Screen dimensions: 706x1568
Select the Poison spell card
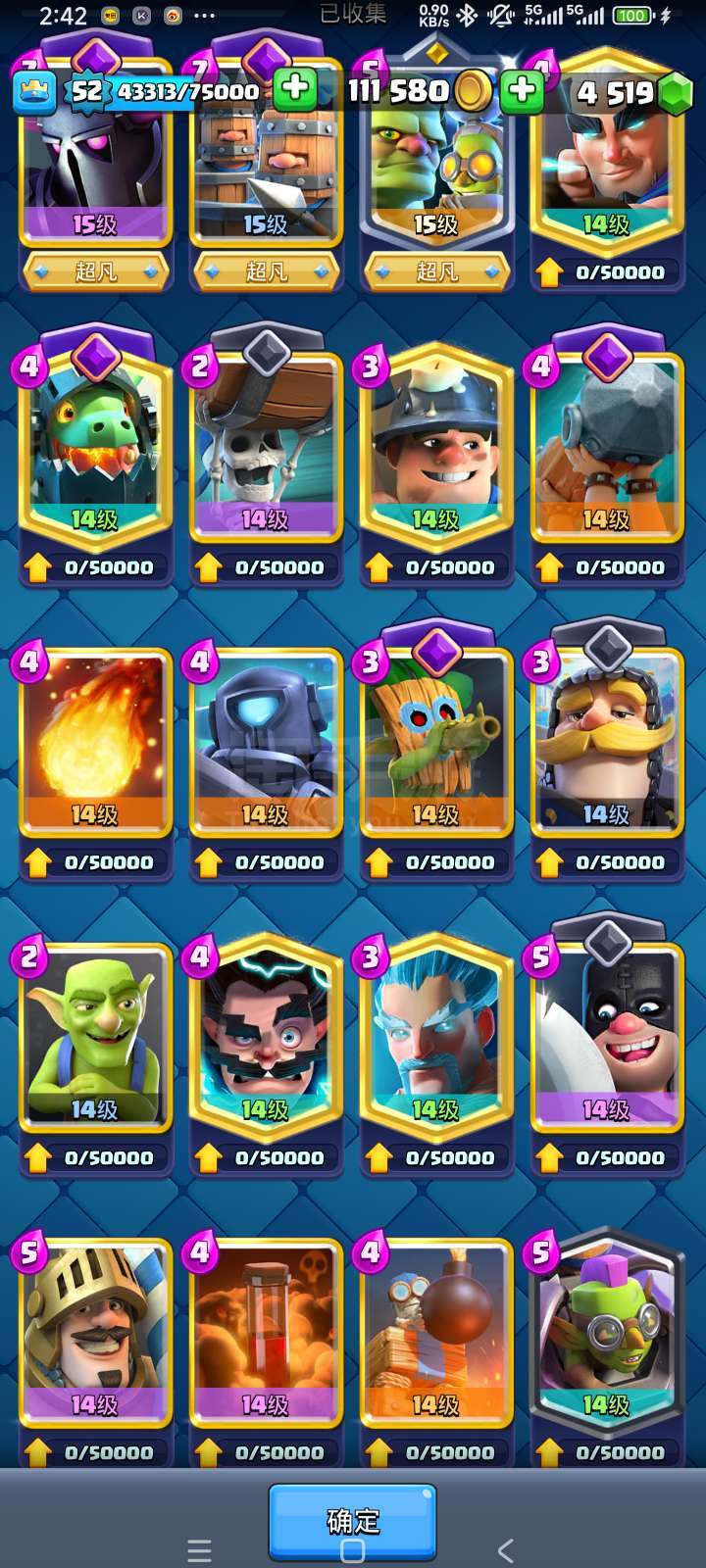point(266,1333)
